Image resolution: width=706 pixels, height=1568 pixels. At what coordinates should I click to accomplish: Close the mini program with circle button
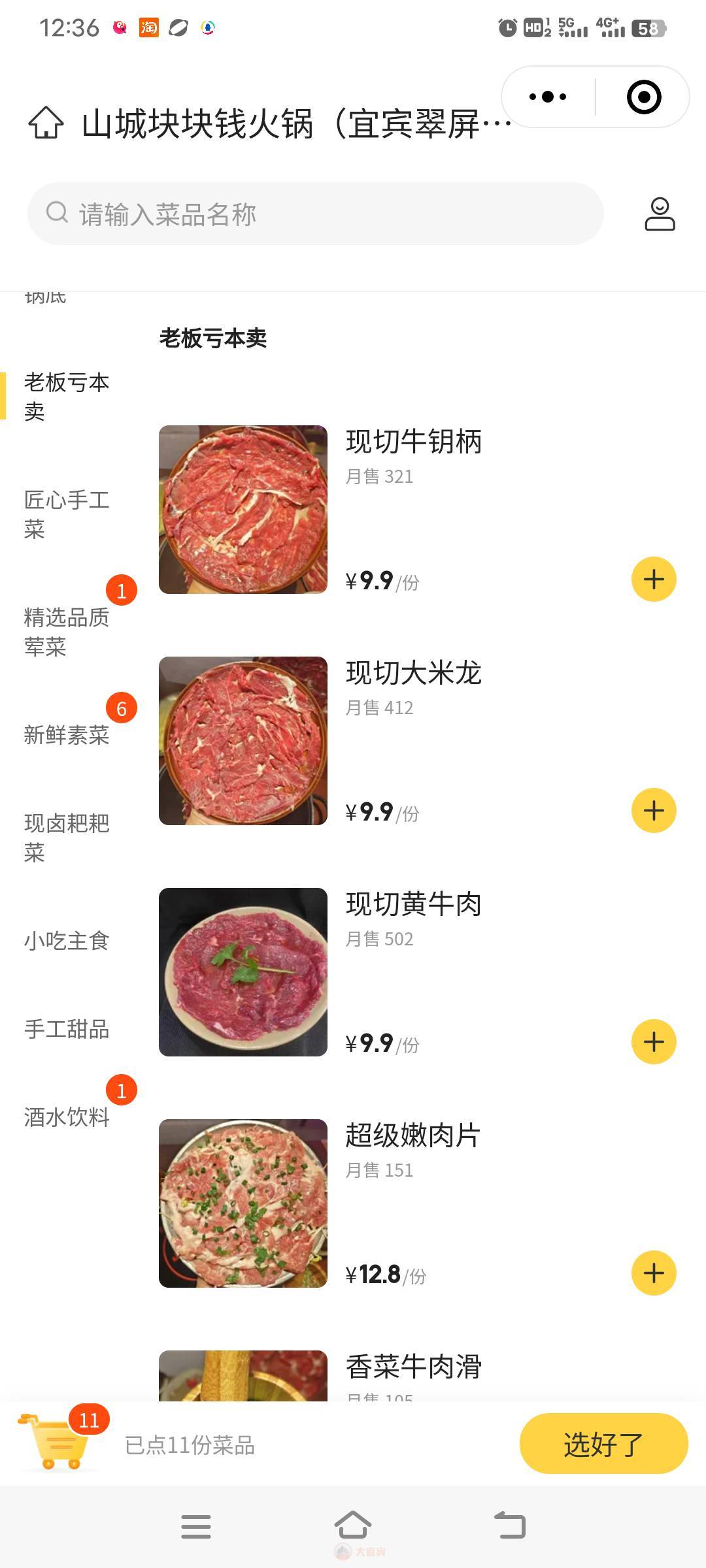[x=644, y=97]
